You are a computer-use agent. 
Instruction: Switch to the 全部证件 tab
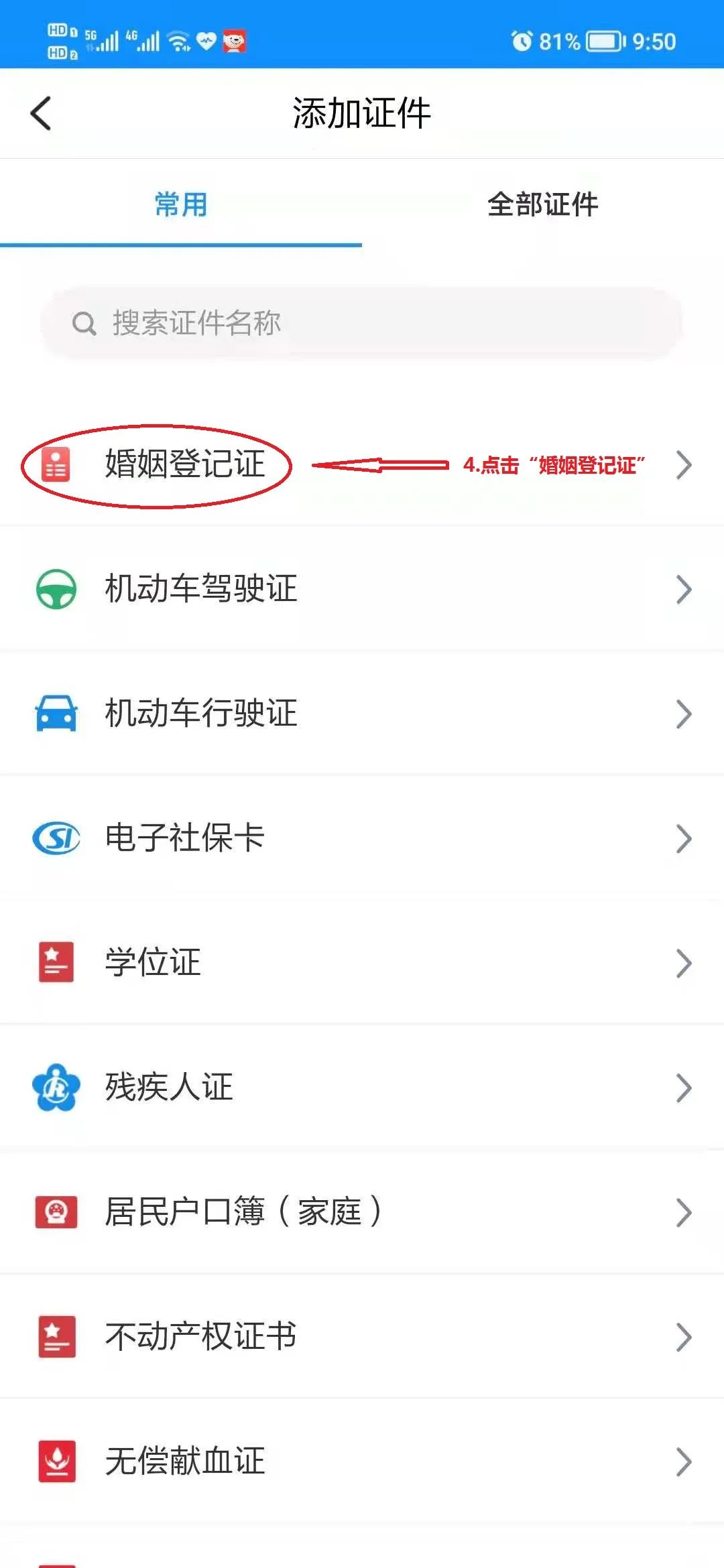542,204
